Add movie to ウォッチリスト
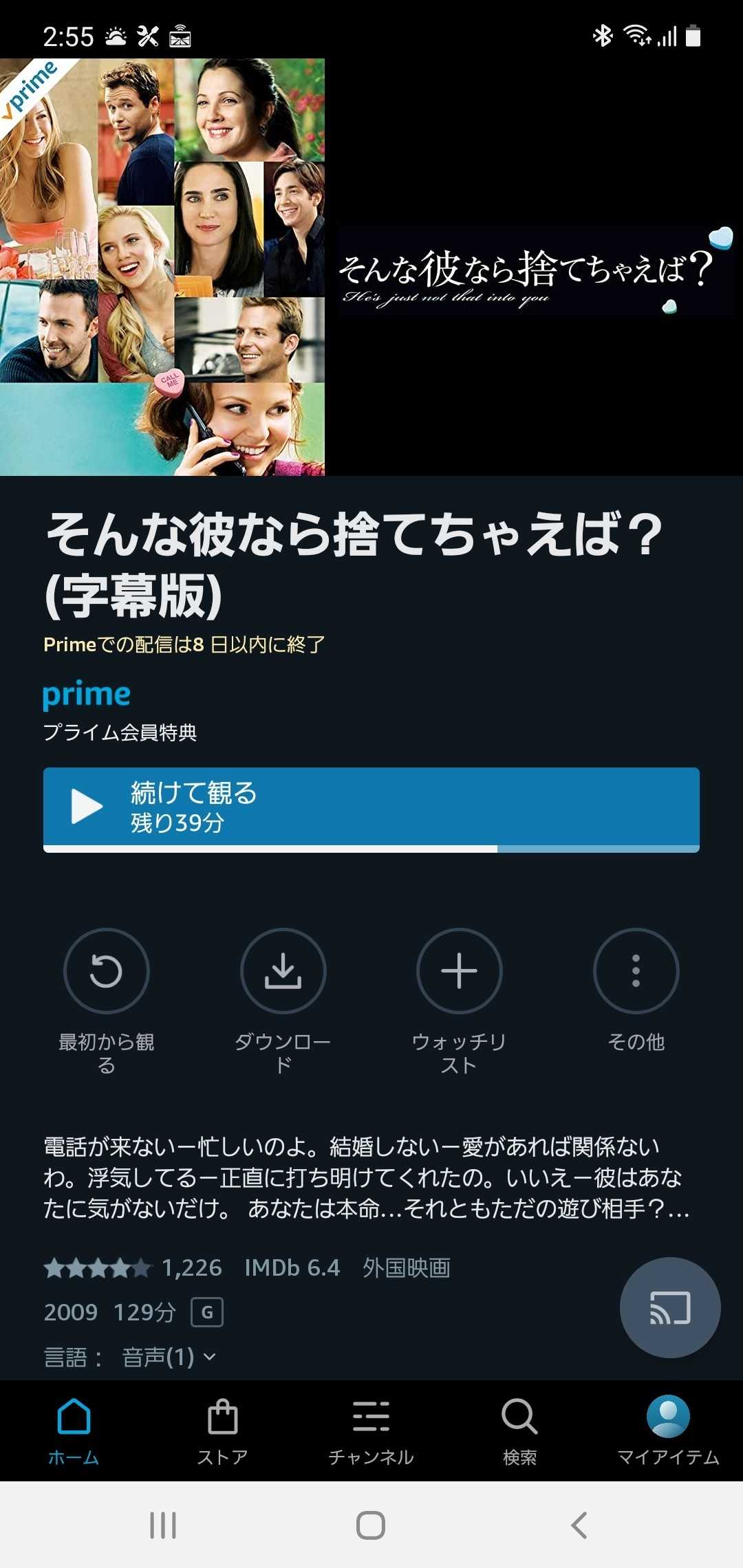 459,972
